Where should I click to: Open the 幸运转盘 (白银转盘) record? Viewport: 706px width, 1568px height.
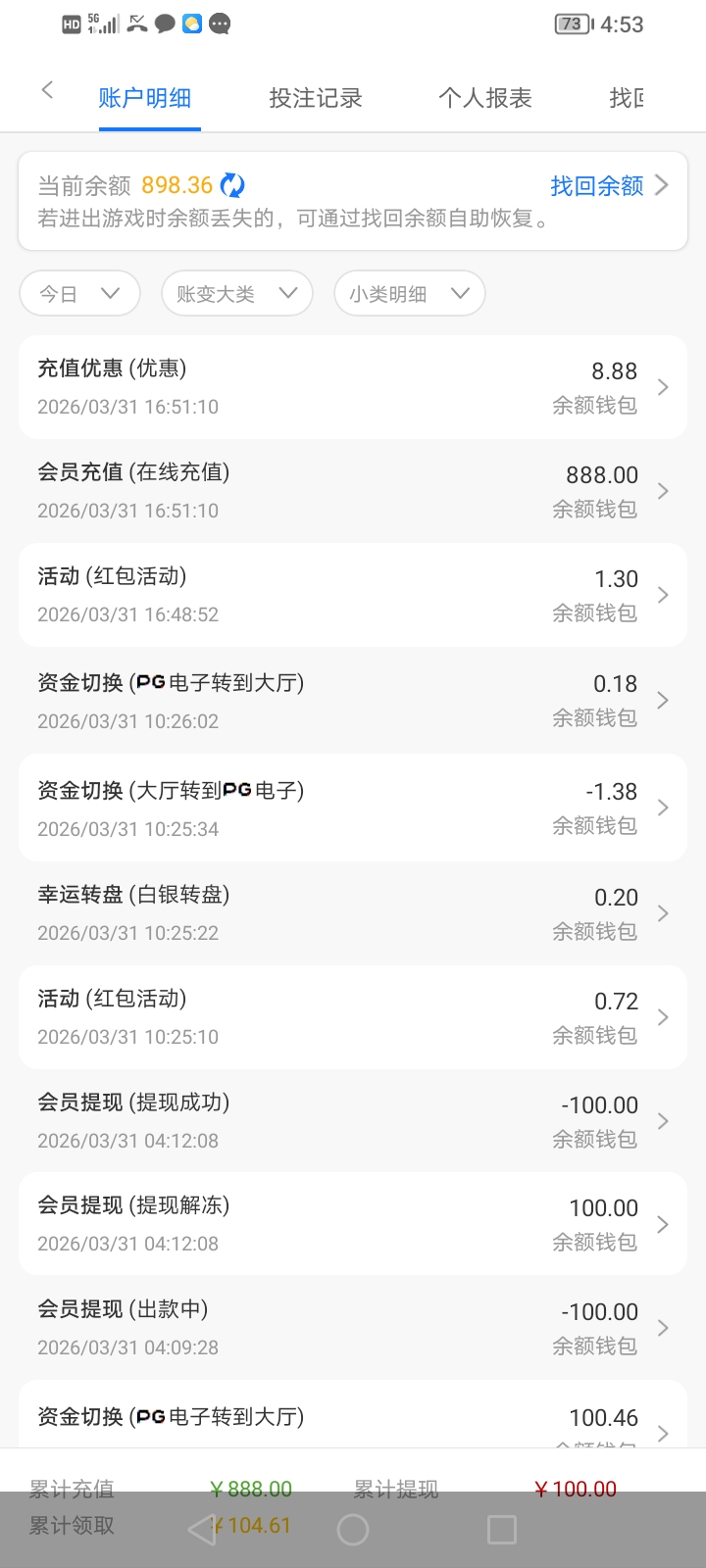tap(352, 912)
